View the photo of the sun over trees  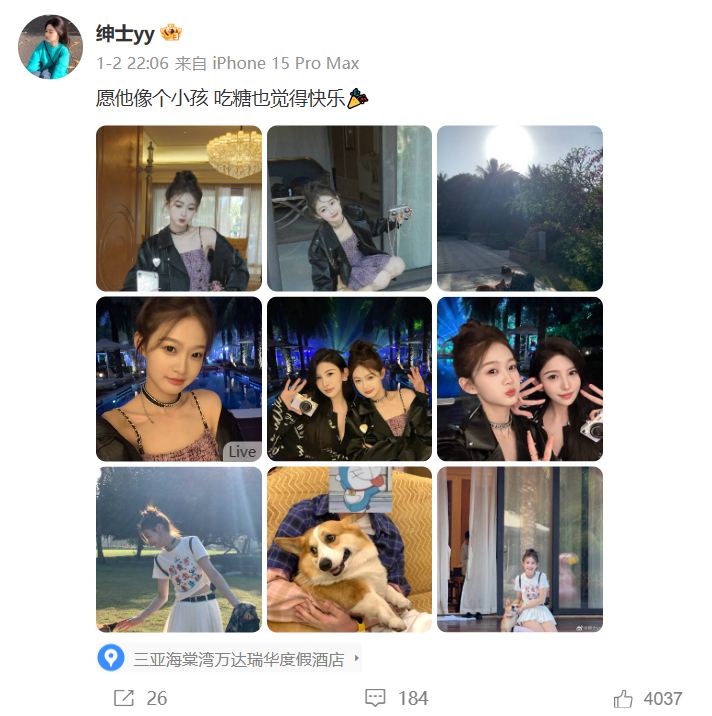[x=520, y=208]
